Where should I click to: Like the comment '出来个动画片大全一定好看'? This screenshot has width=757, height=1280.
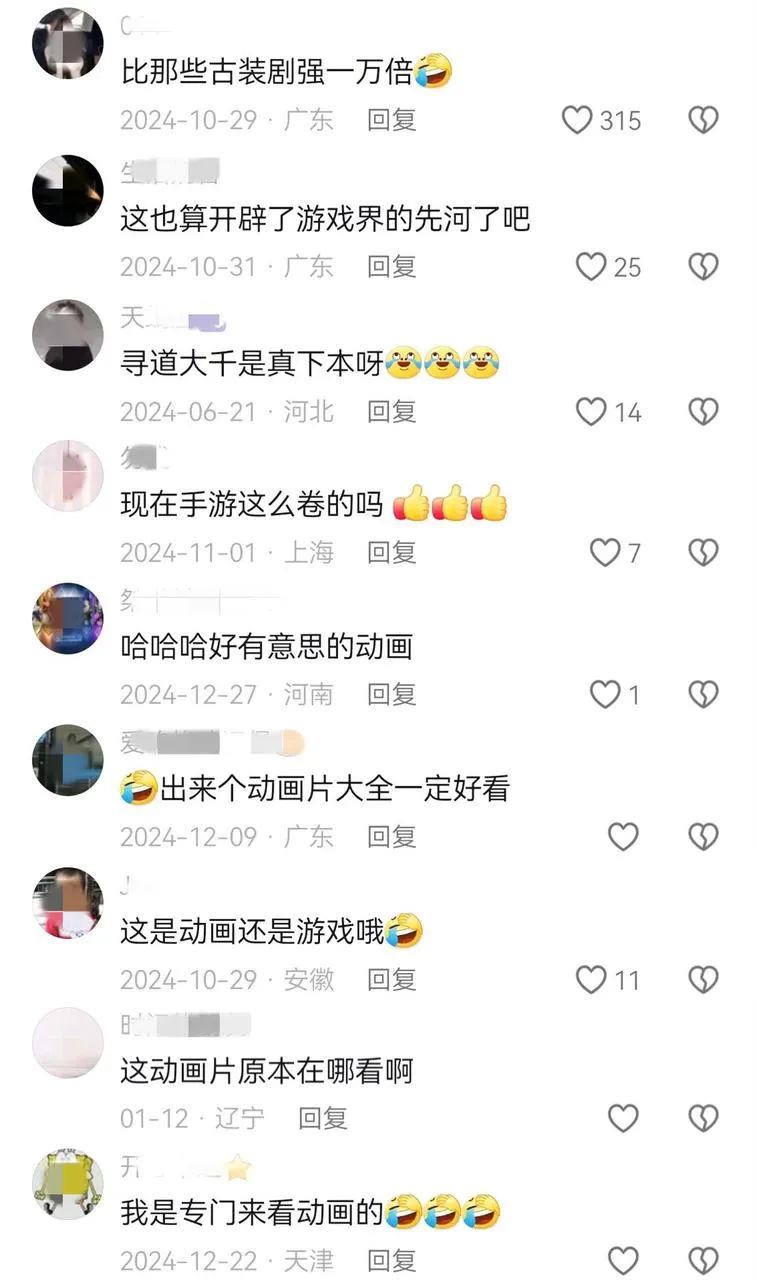tap(623, 837)
